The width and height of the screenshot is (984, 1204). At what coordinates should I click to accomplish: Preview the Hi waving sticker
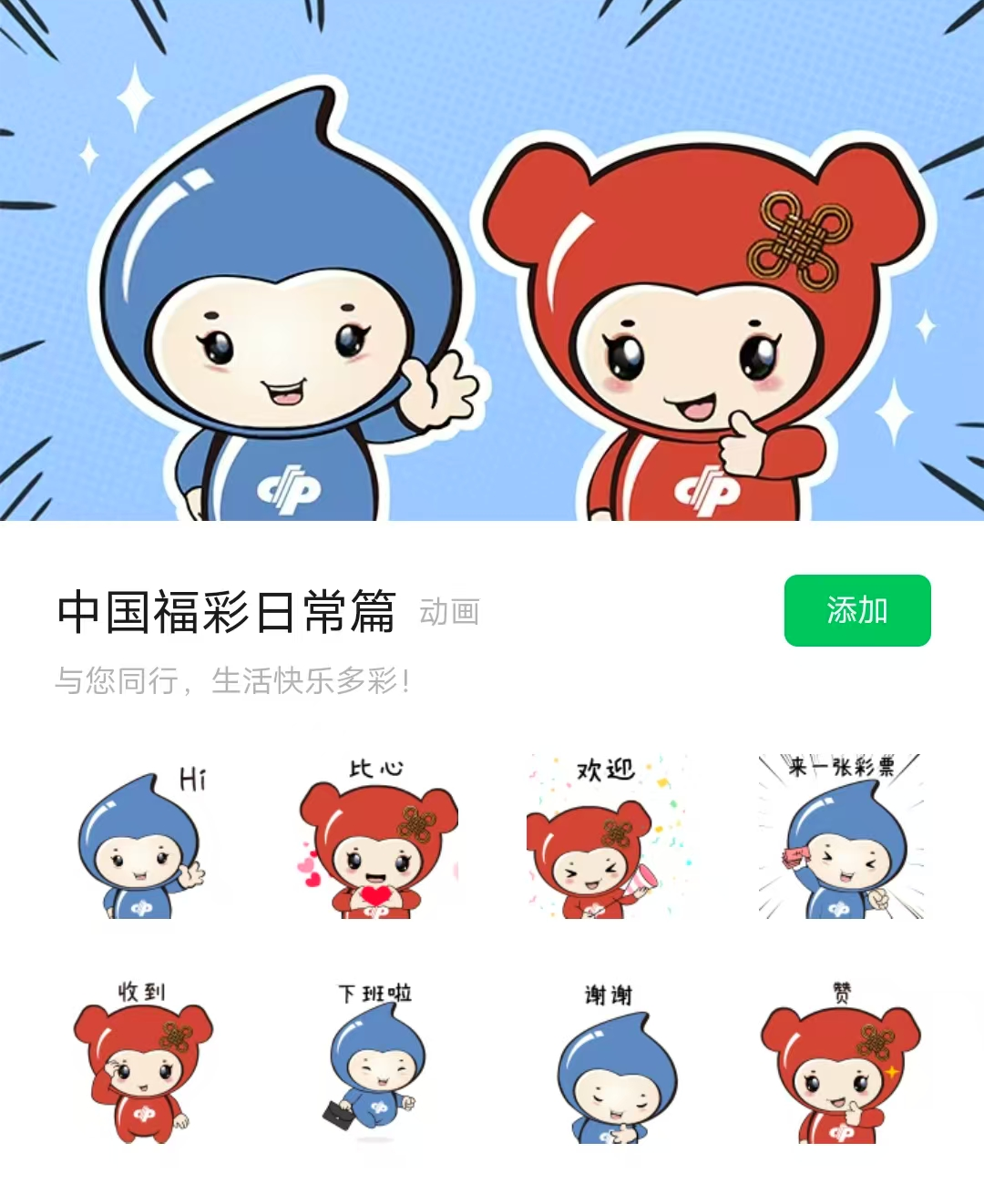141,838
